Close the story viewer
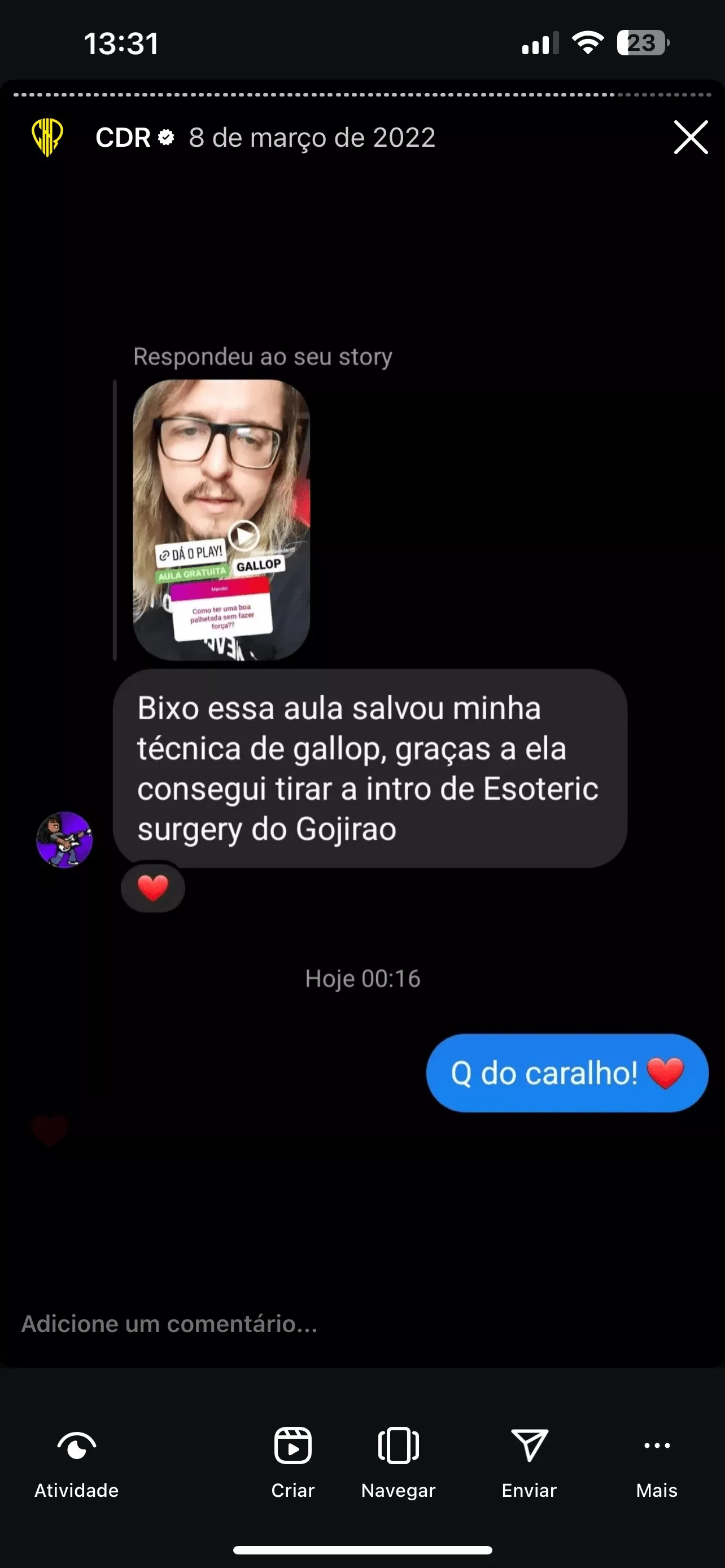 691,138
